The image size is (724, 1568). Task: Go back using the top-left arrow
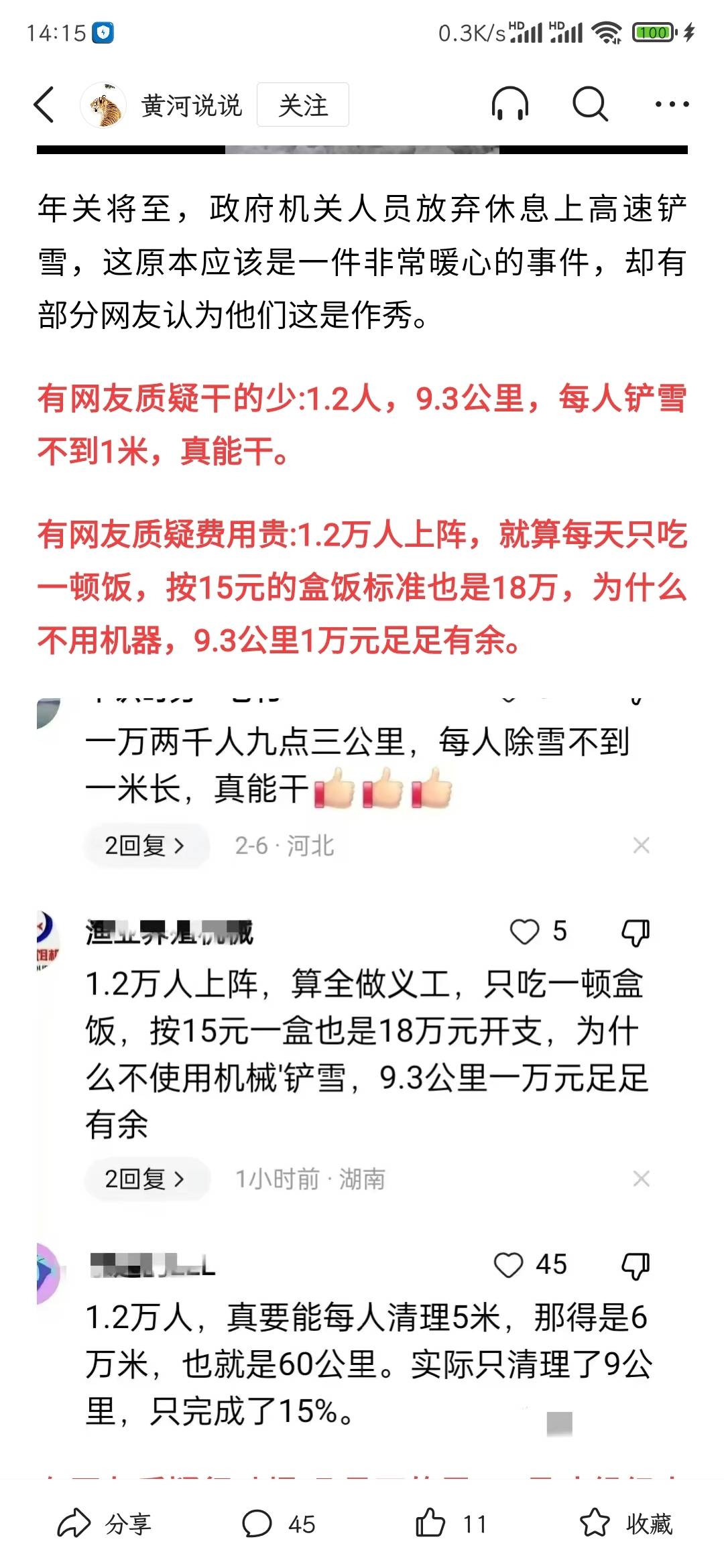(x=44, y=105)
